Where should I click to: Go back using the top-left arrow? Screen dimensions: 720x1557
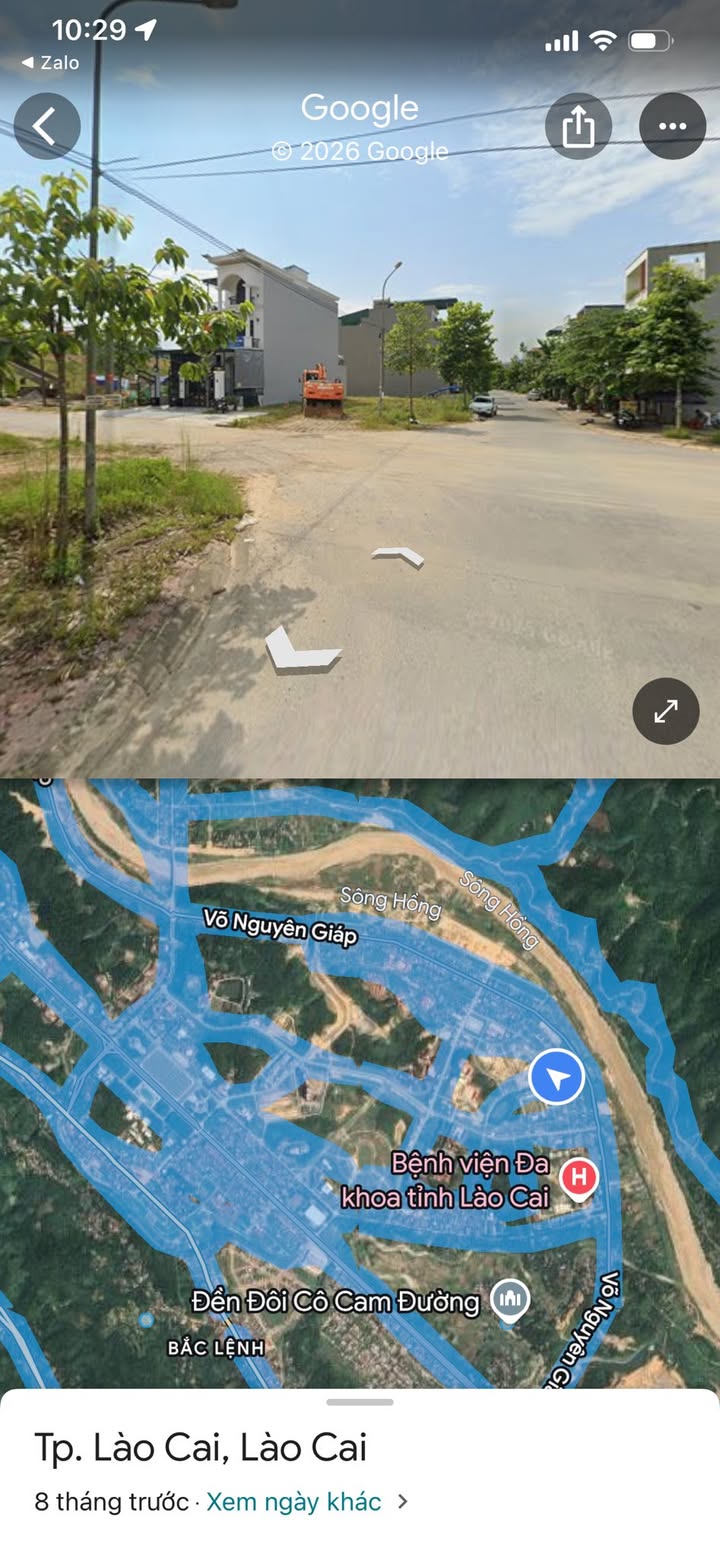click(46, 126)
